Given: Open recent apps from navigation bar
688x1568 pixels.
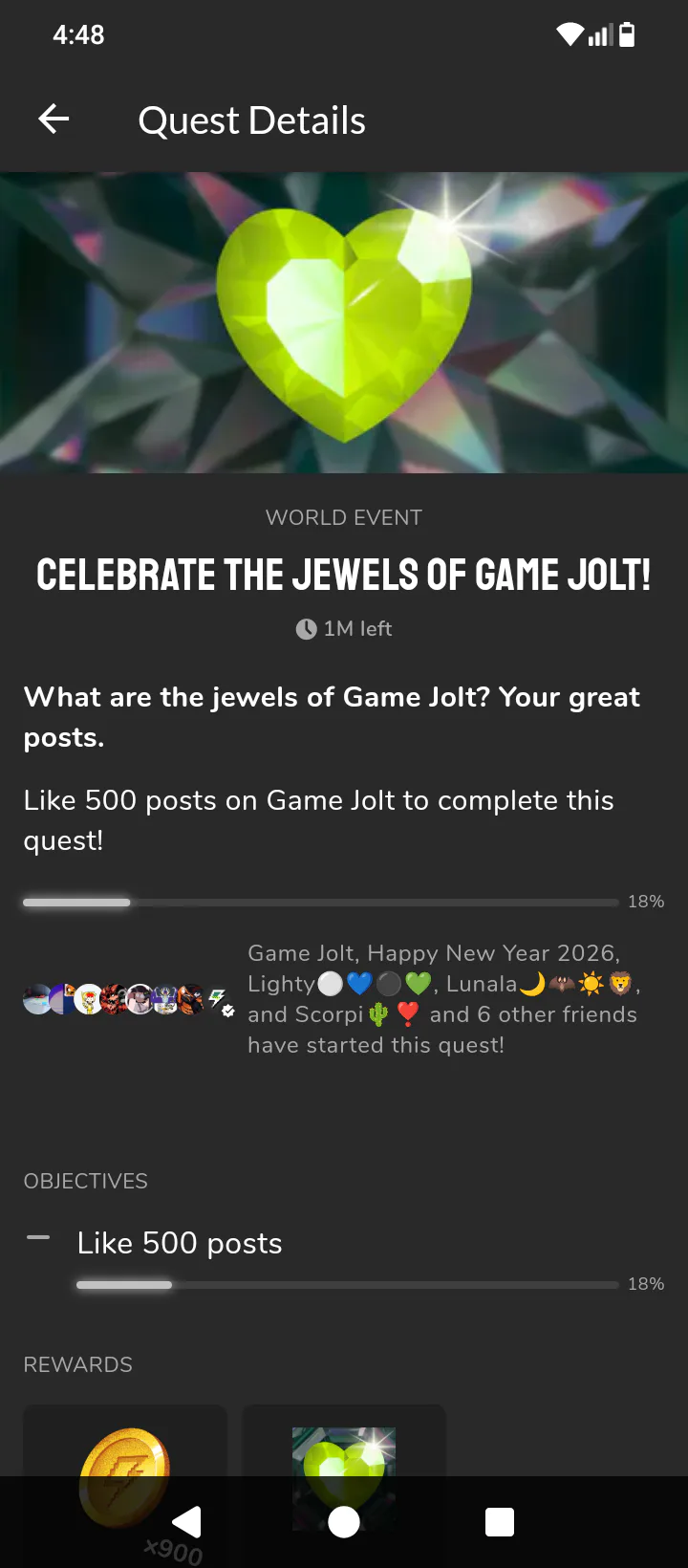Looking at the screenshot, I should click(500, 1522).
